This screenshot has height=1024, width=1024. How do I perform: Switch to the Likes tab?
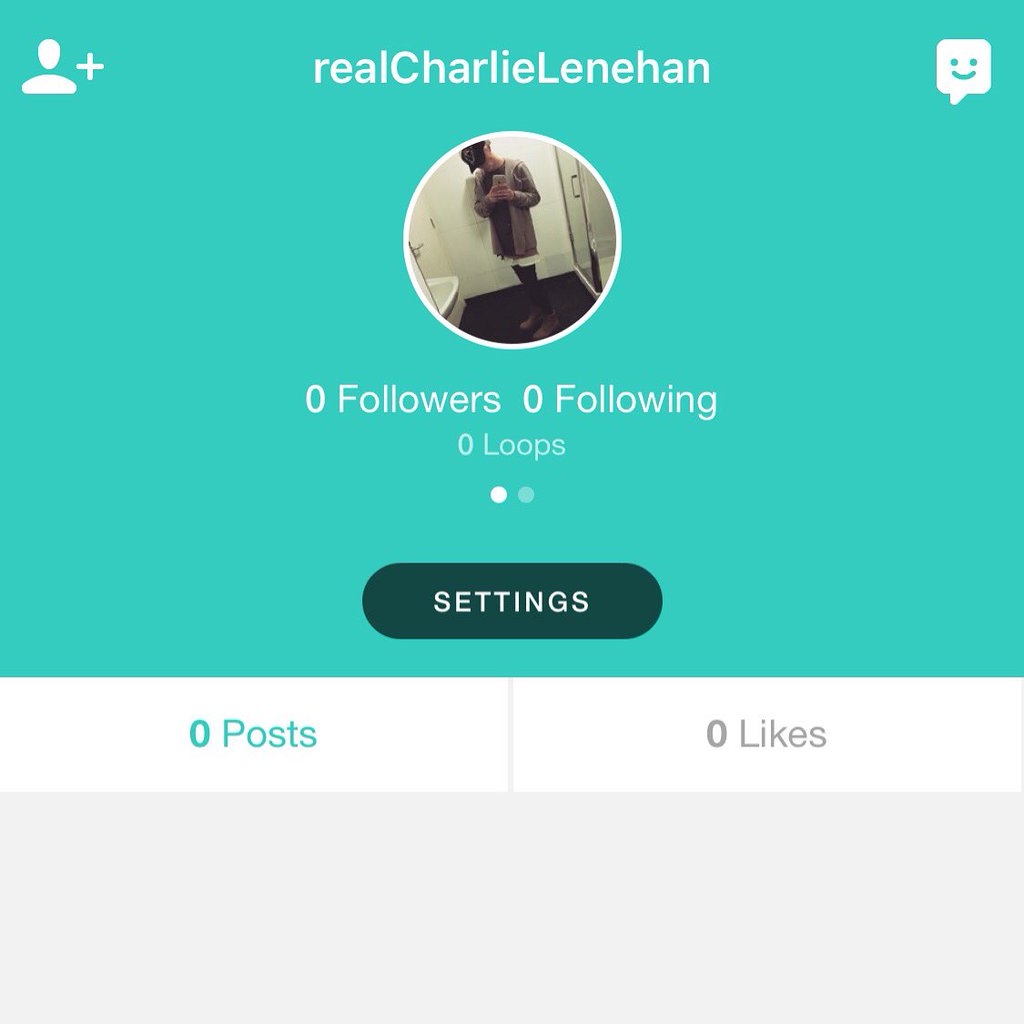767,734
